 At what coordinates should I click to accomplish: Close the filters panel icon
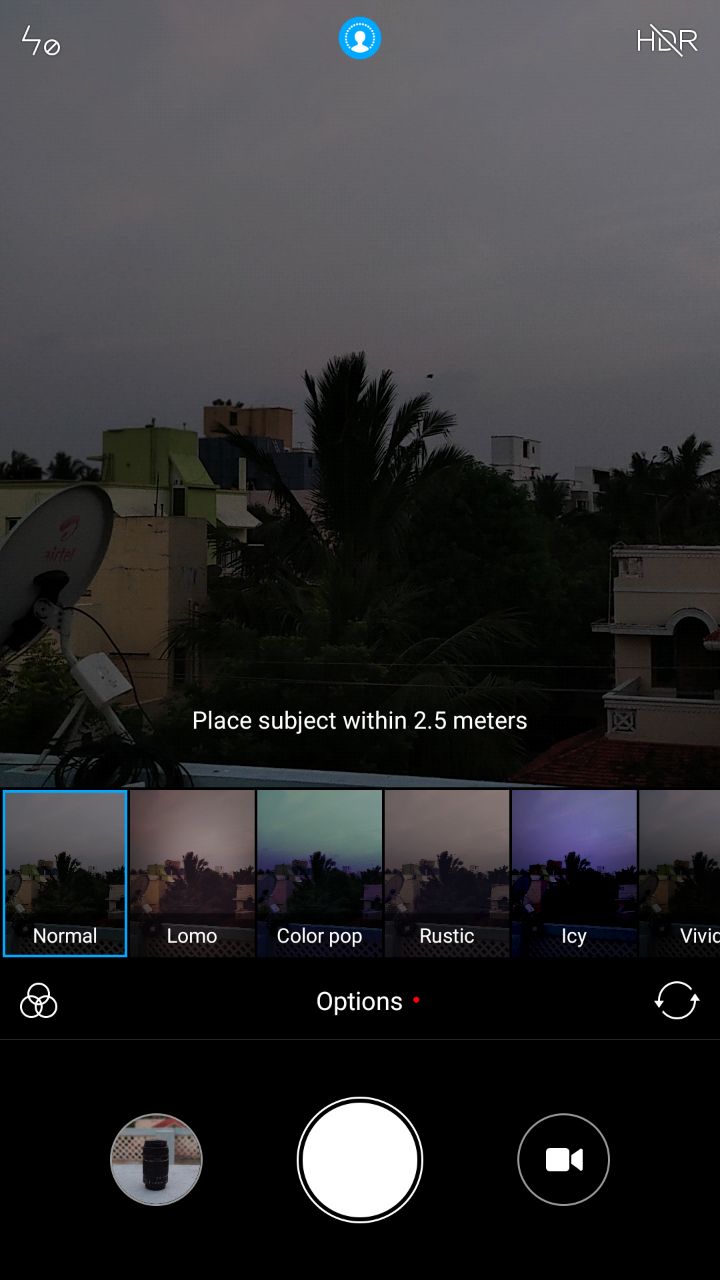pyautogui.click(x=39, y=1001)
